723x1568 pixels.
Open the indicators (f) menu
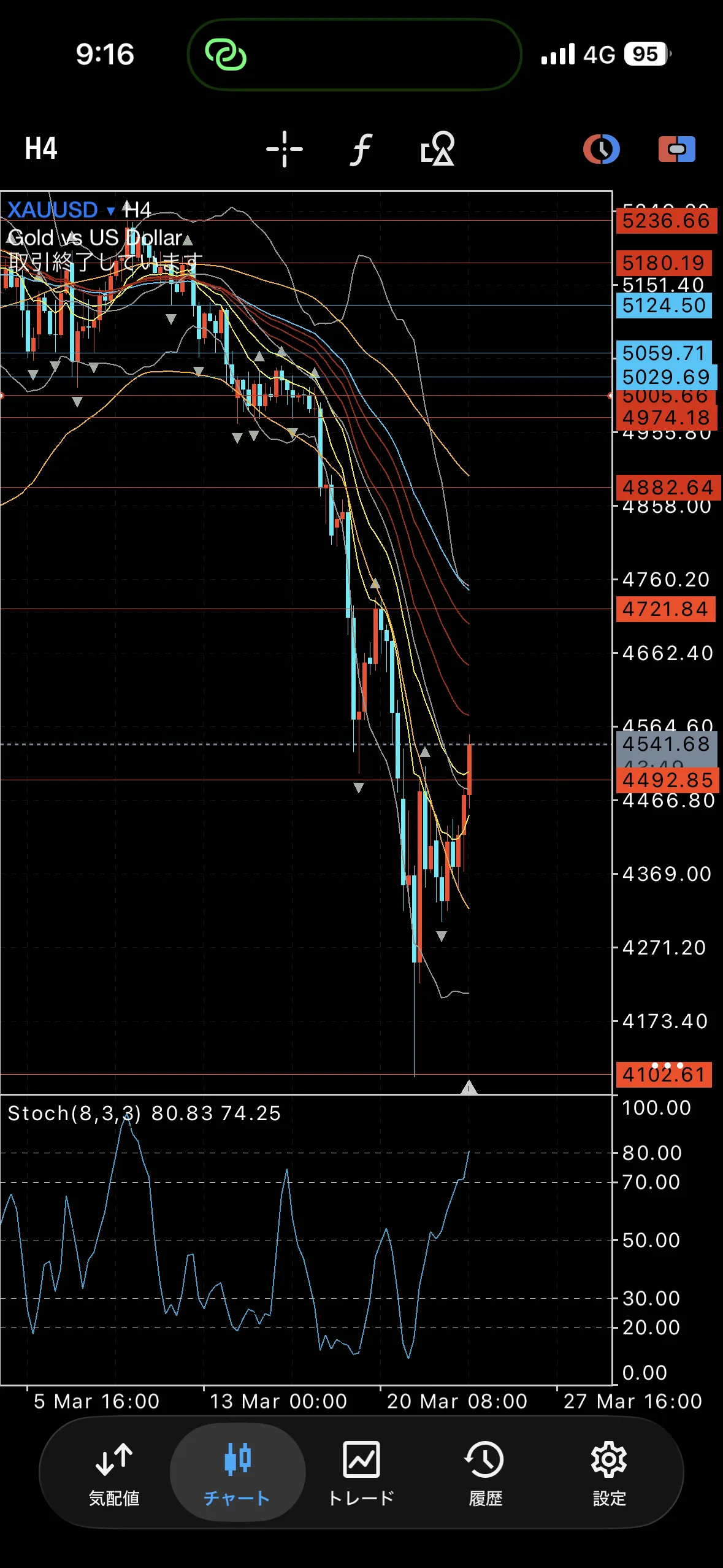tap(361, 149)
